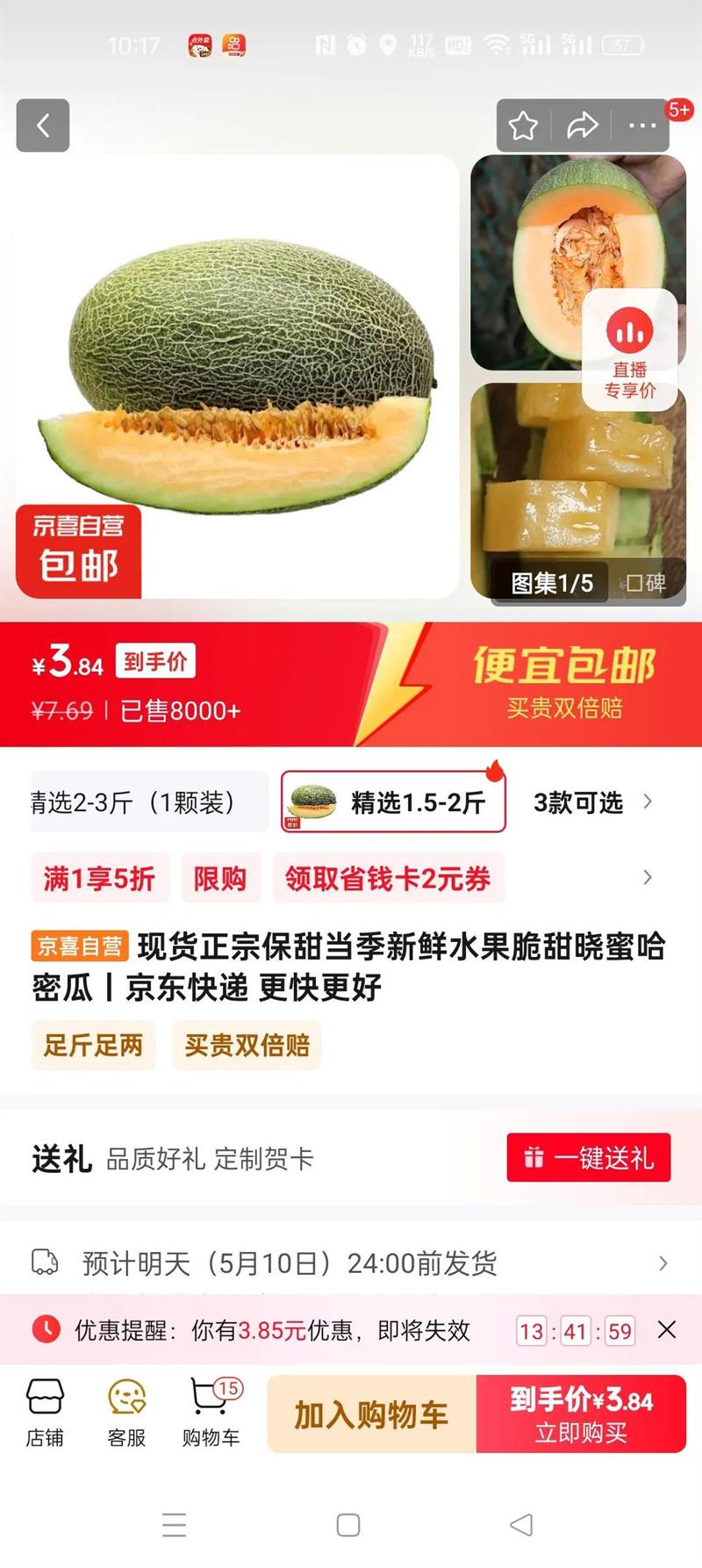Open the three-dot overflow menu
Image resolution: width=702 pixels, height=1568 pixels.
pos(642,126)
